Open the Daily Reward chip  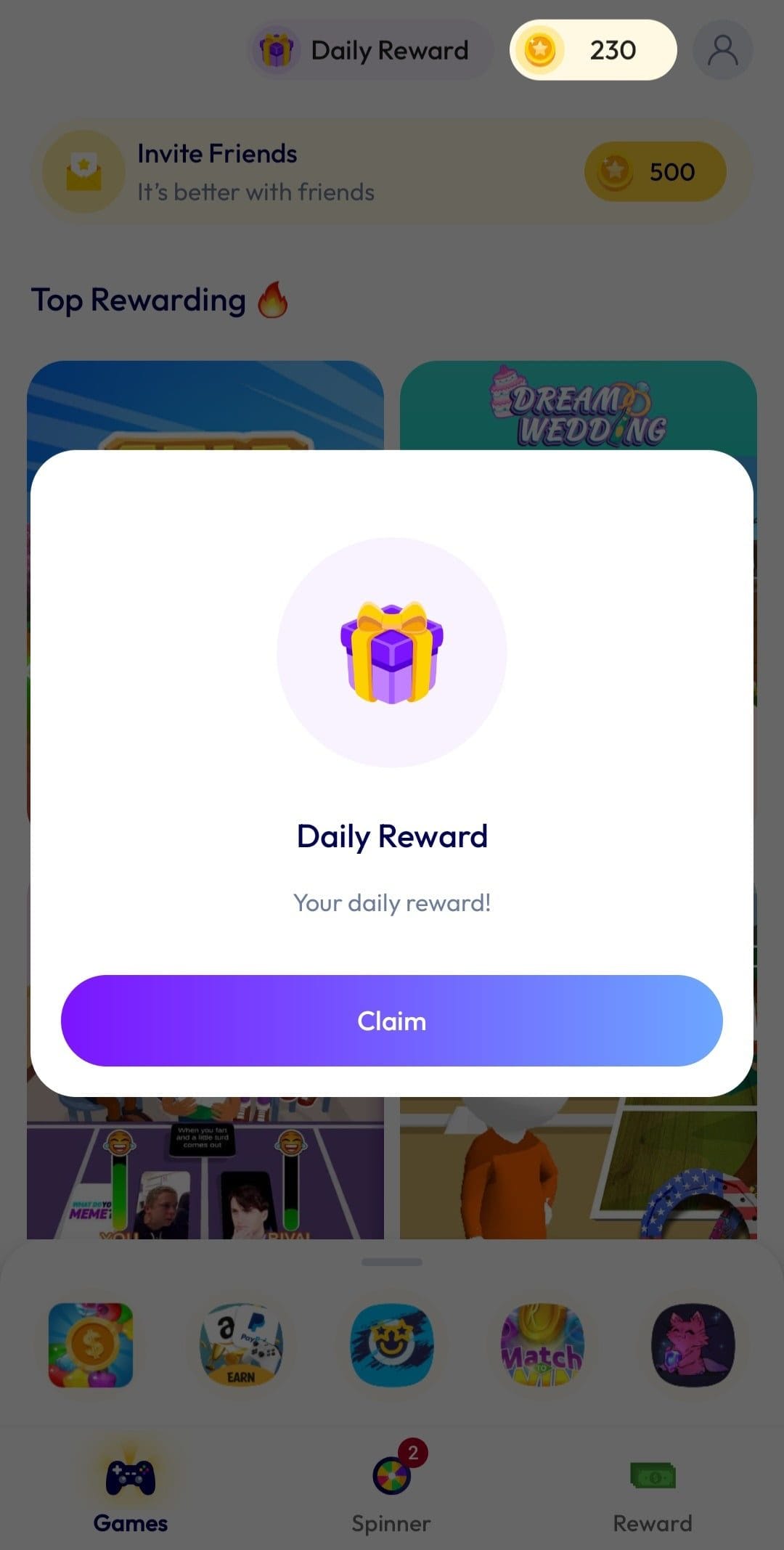click(x=371, y=50)
